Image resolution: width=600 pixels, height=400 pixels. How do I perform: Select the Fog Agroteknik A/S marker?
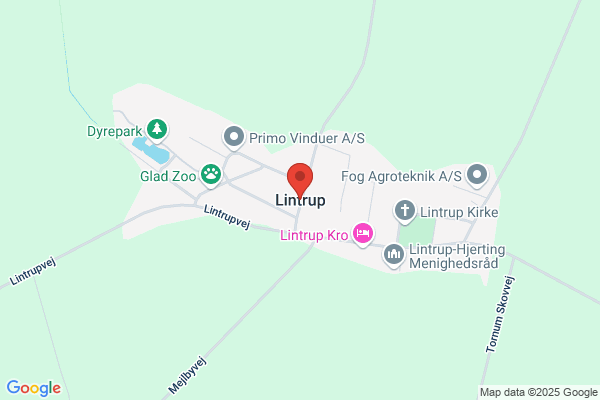pos(477,176)
